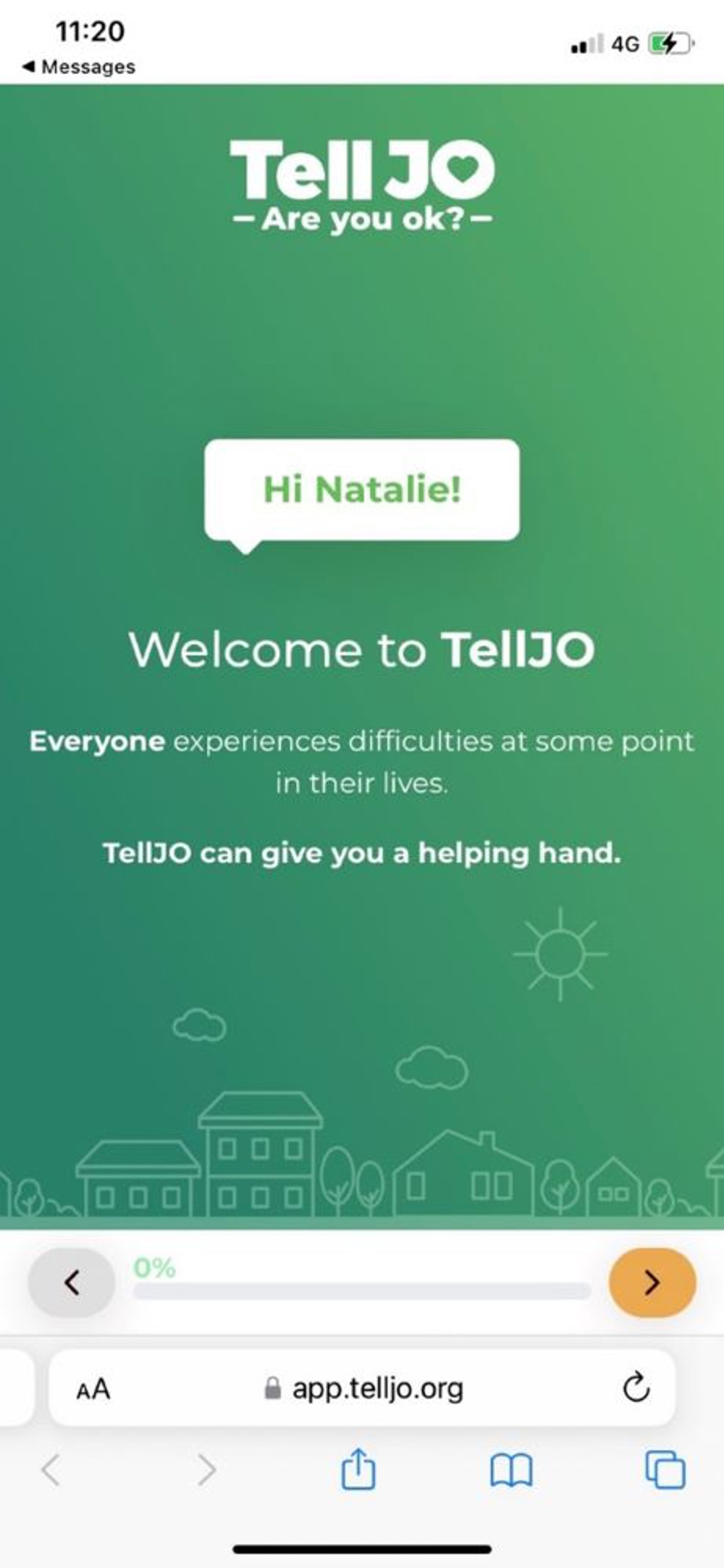Show all open Safari tabs
The height and width of the screenshot is (1568, 724).
(665, 1470)
